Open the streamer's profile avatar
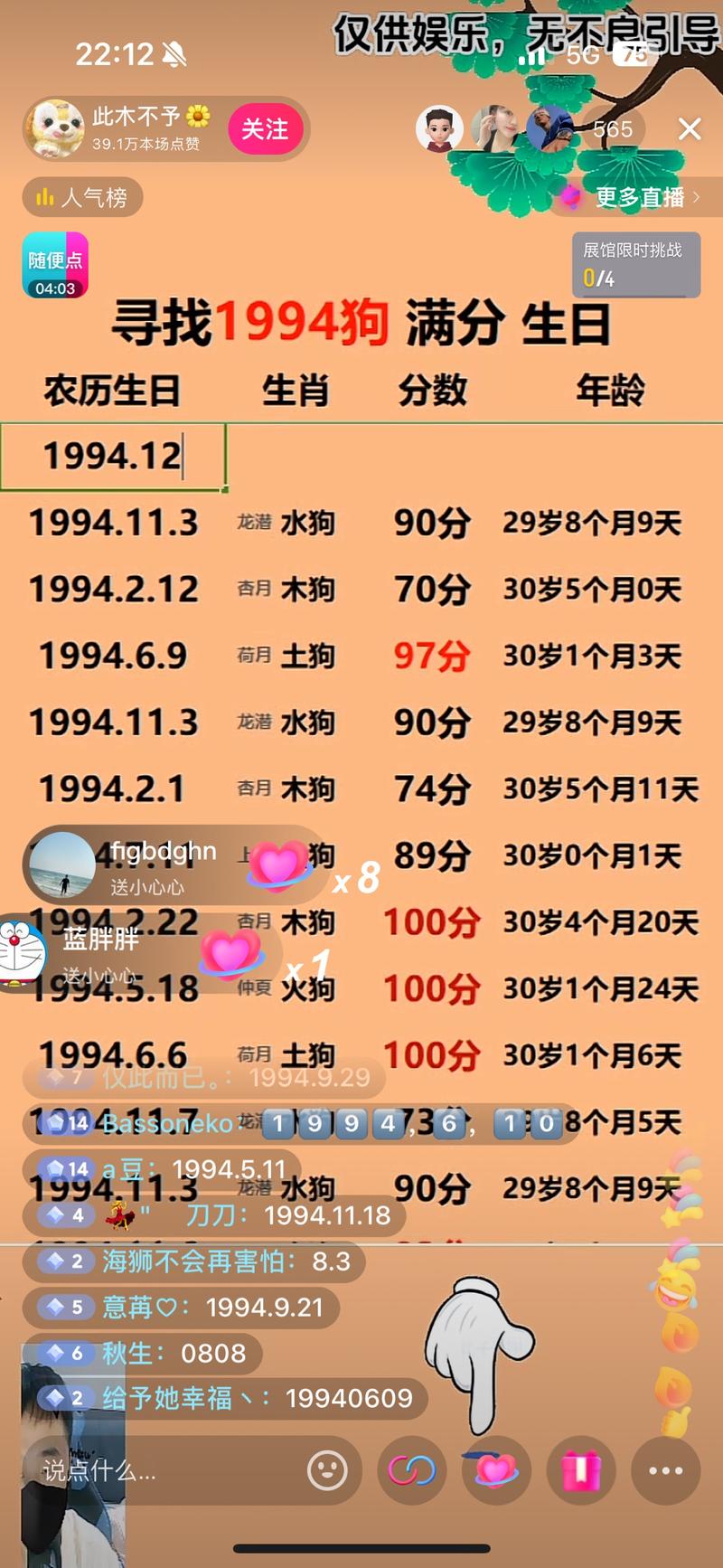Image resolution: width=723 pixels, height=1568 pixels. 55,128
